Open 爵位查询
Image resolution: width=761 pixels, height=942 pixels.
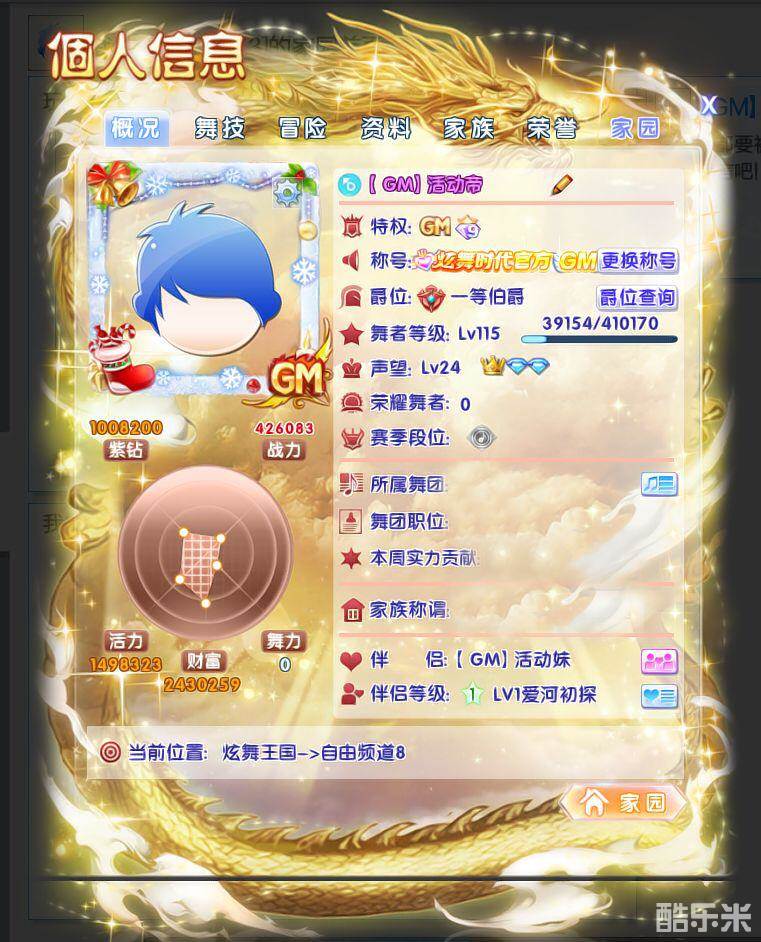pyautogui.click(x=637, y=297)
